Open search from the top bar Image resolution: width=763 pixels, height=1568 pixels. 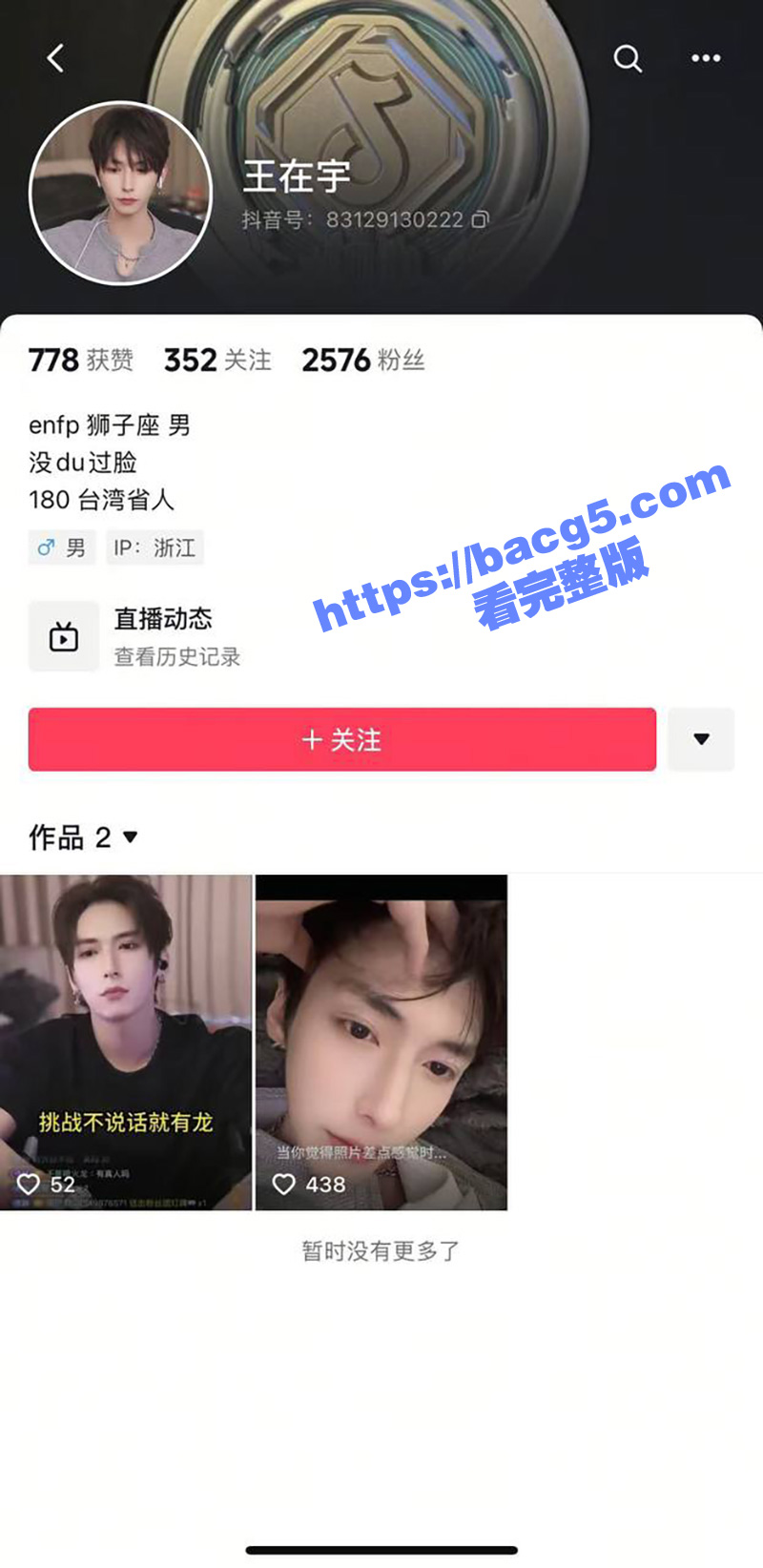628,58
